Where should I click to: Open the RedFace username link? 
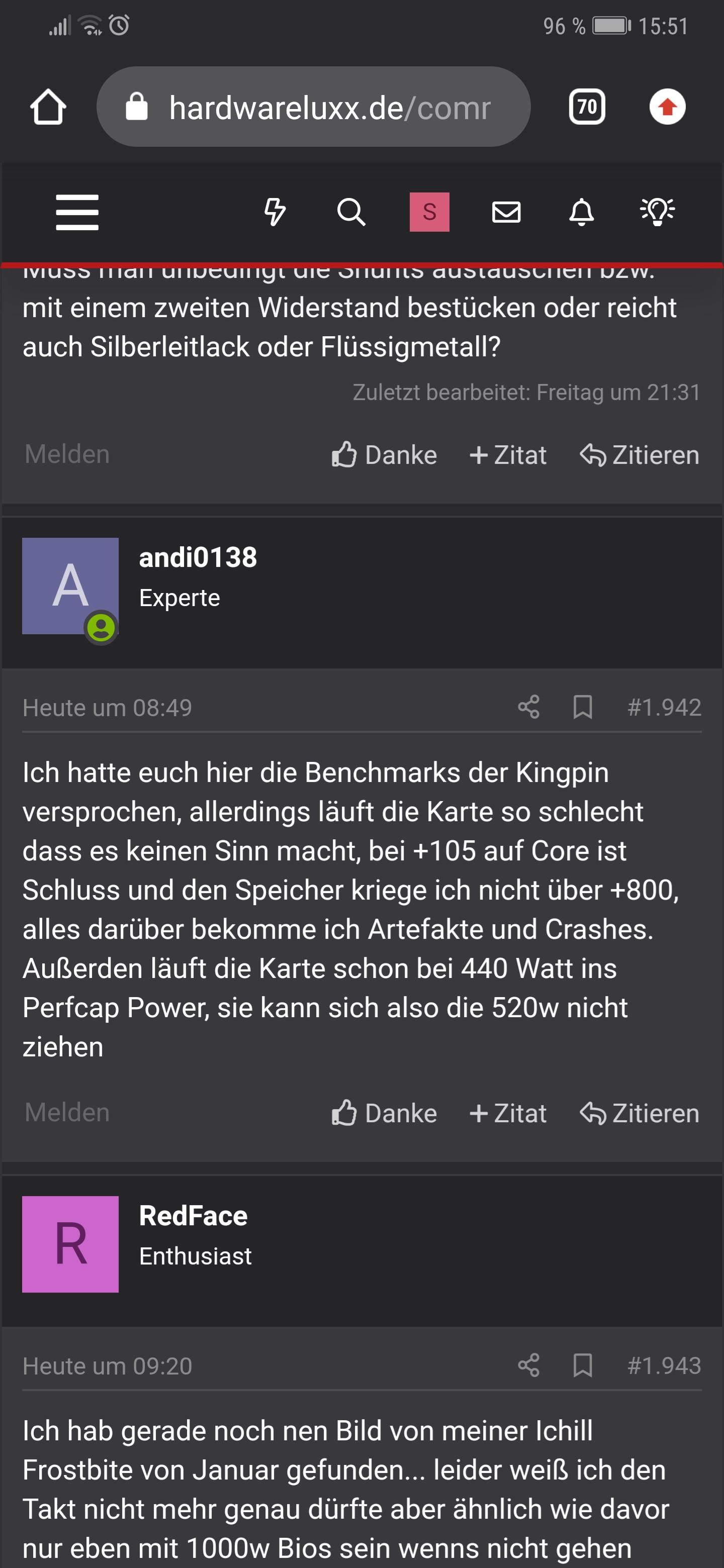click(193, 1216)
